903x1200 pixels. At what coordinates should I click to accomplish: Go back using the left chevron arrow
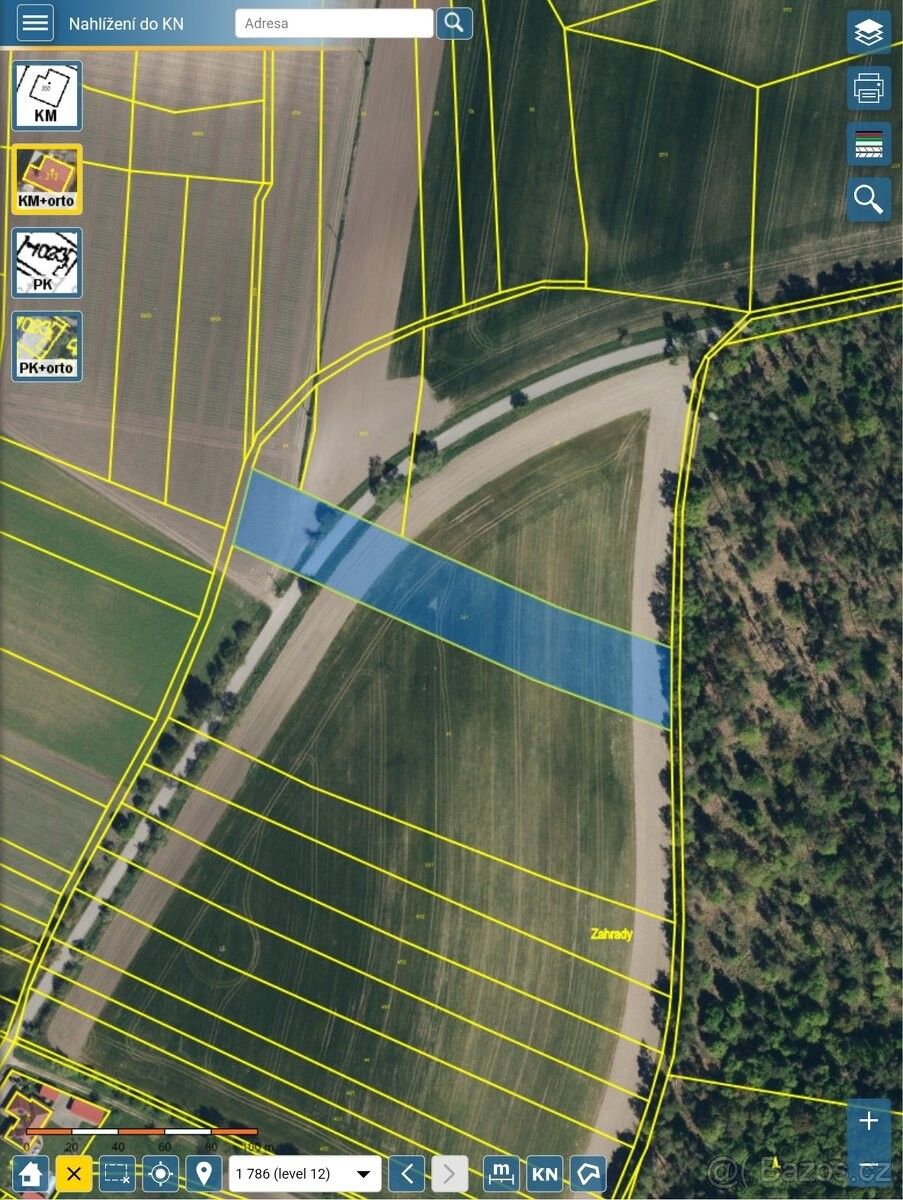(x=406, y=1173)
